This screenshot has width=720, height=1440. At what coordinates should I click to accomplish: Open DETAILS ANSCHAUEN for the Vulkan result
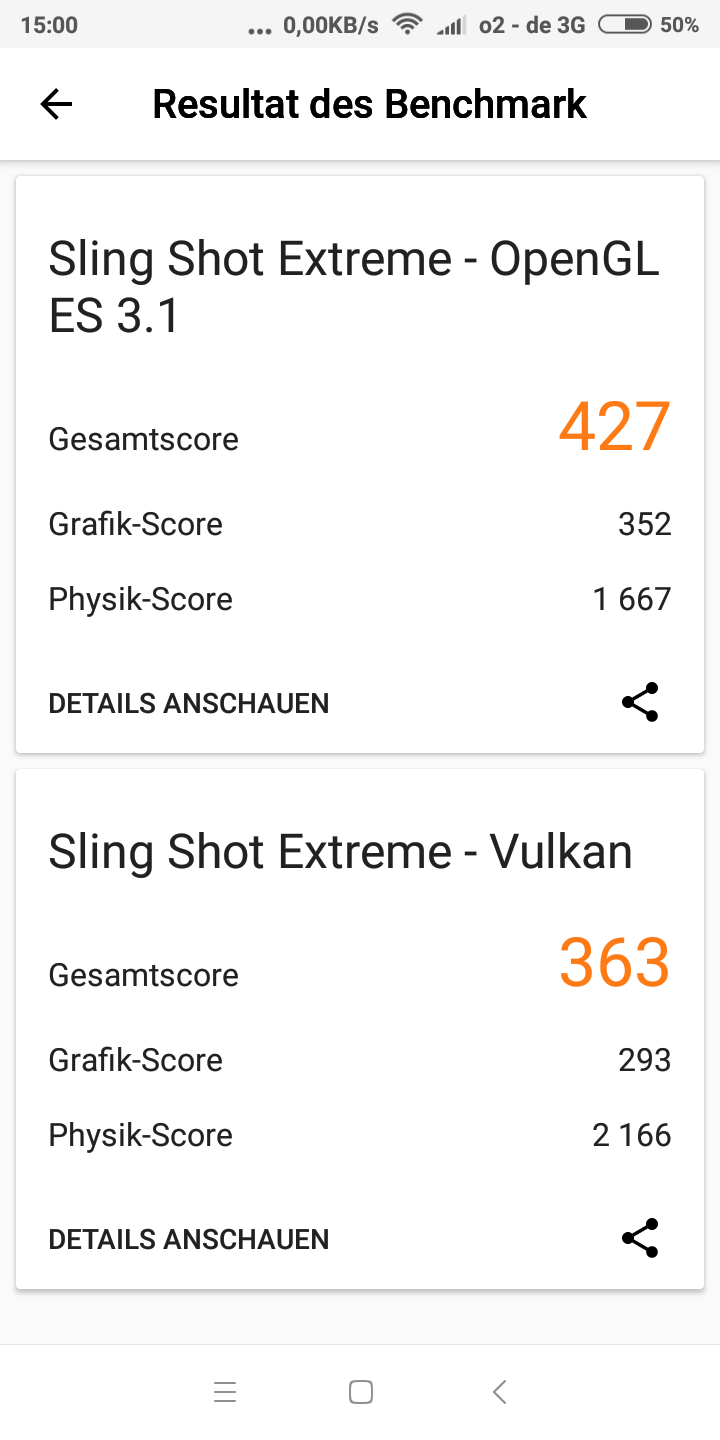click(189, 1239)
